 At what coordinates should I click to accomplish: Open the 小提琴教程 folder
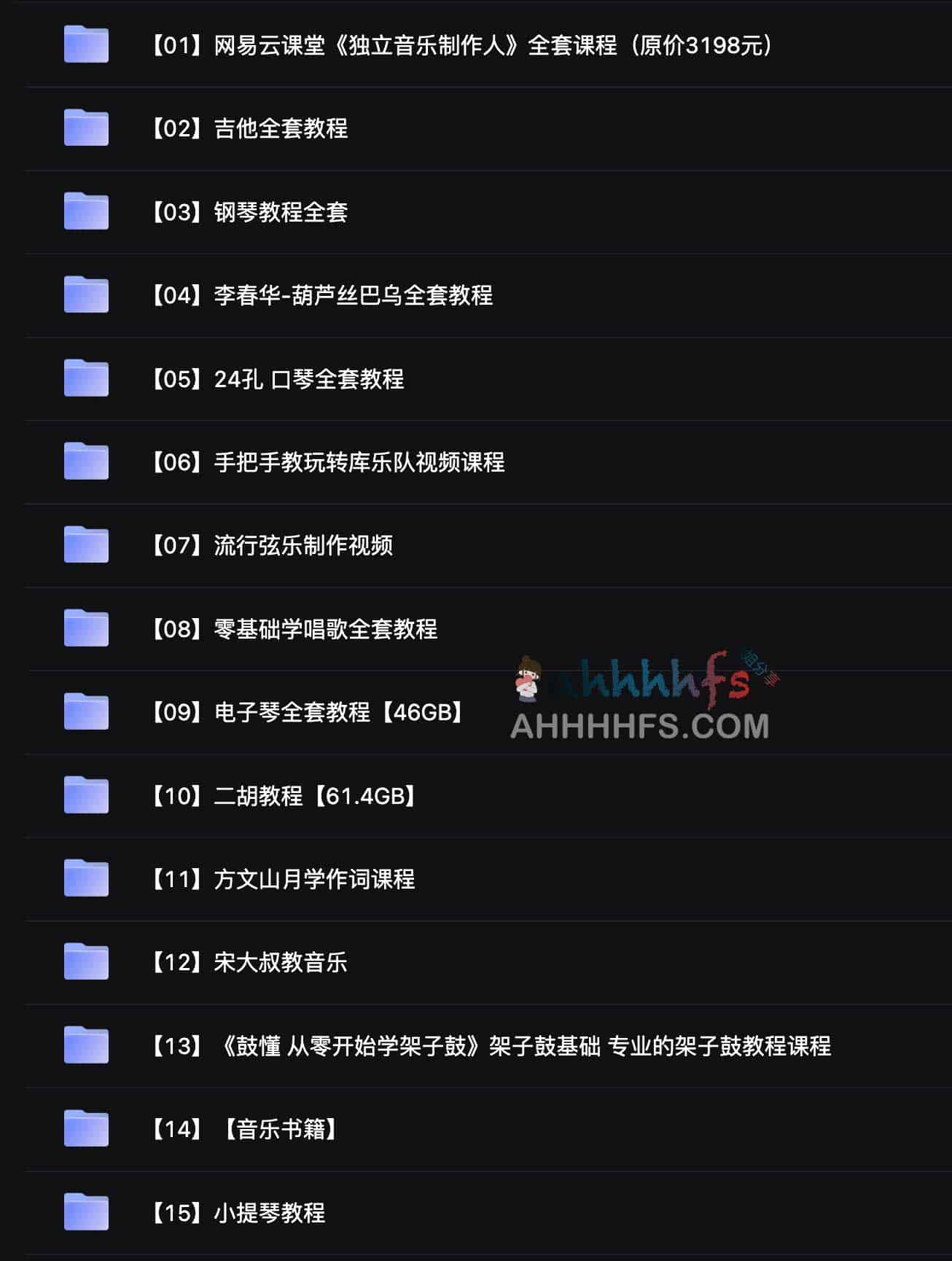click(x=238, y=1213)
